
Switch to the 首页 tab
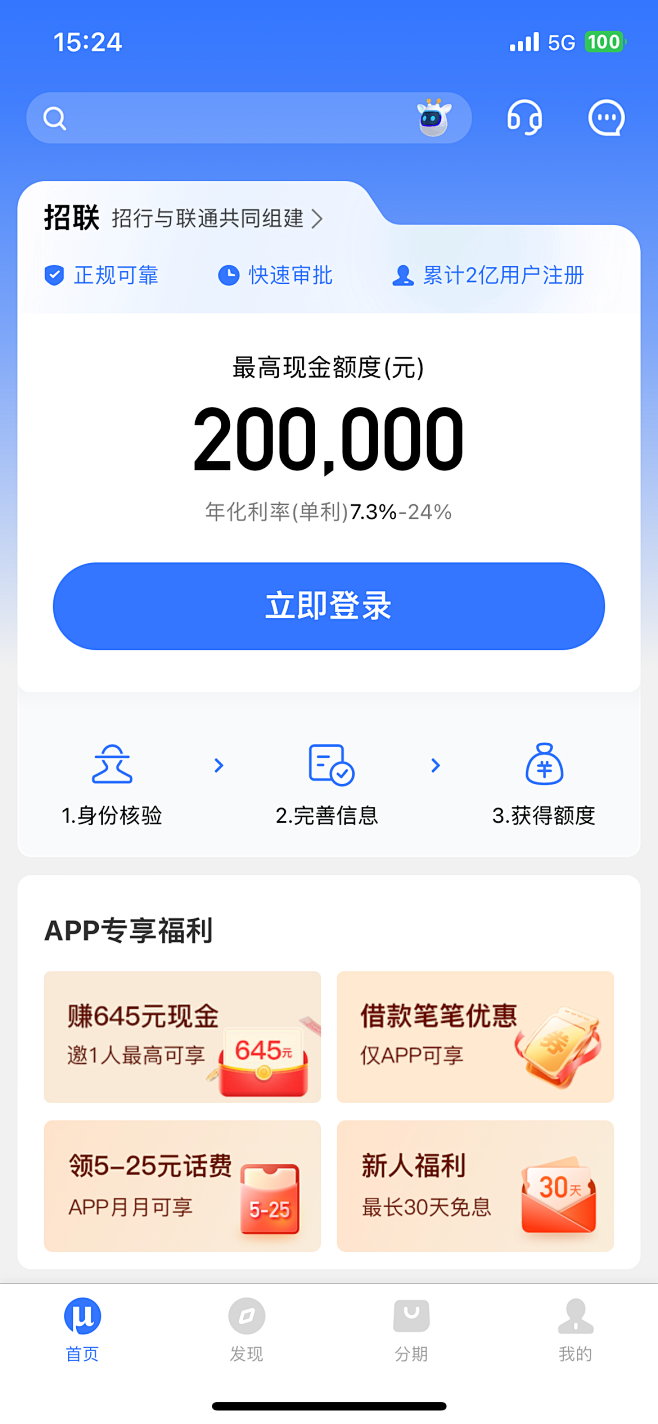(x=82, y=1331)
